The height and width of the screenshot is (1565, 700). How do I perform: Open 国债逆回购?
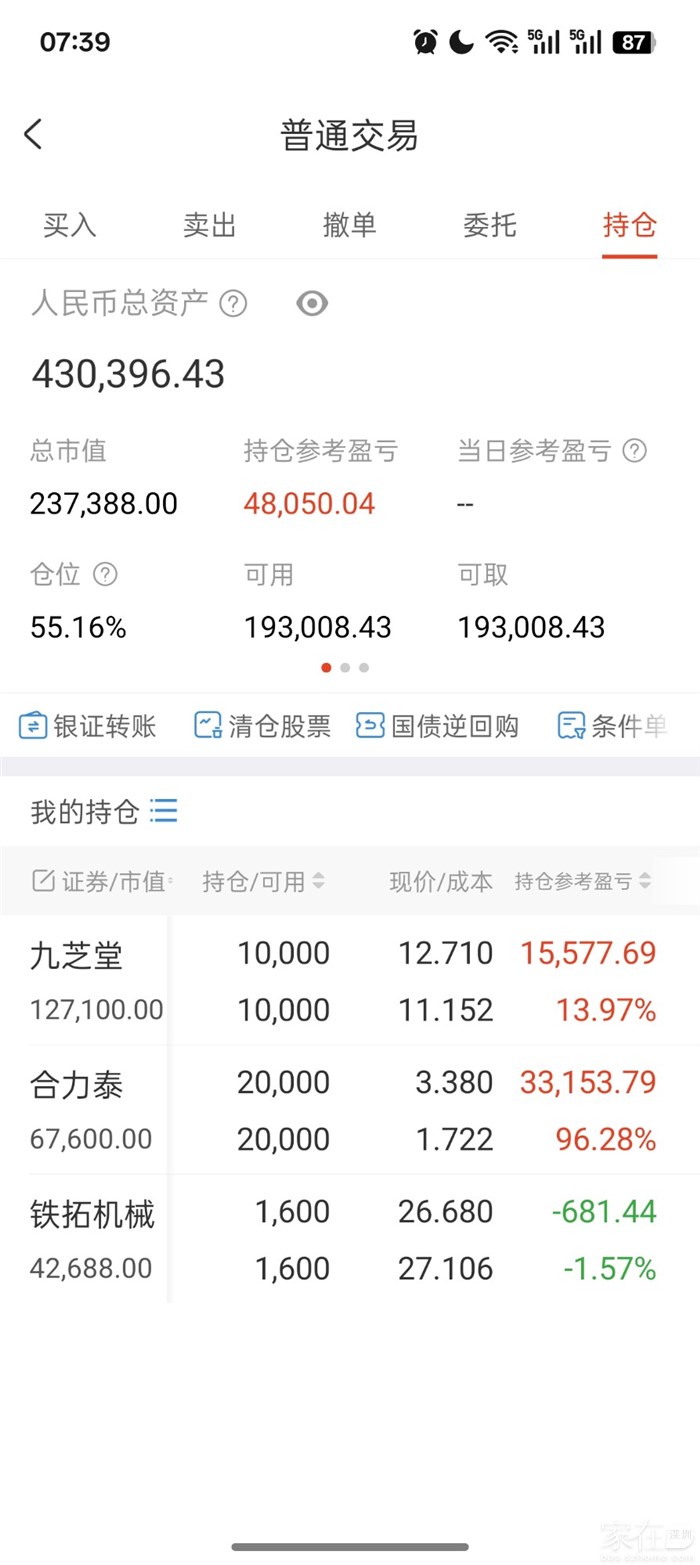[437, 726]
